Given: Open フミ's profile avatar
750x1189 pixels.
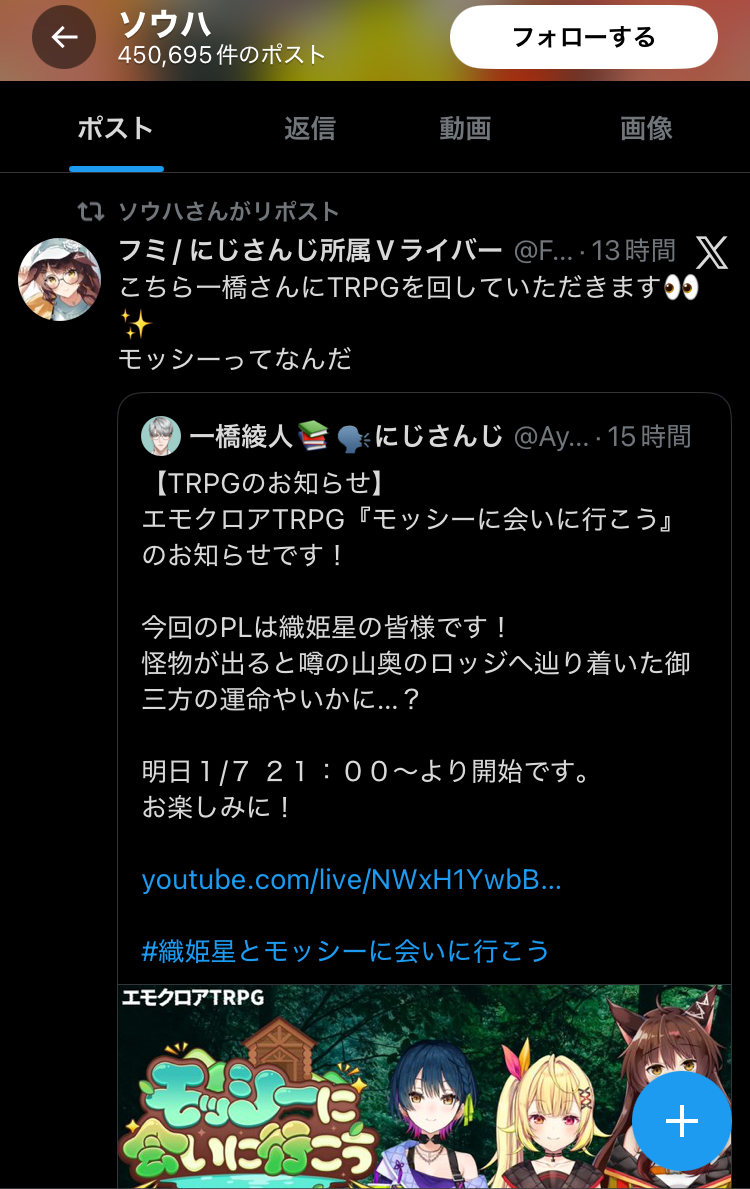Looking at the screenshot, I should pos(60,279).
